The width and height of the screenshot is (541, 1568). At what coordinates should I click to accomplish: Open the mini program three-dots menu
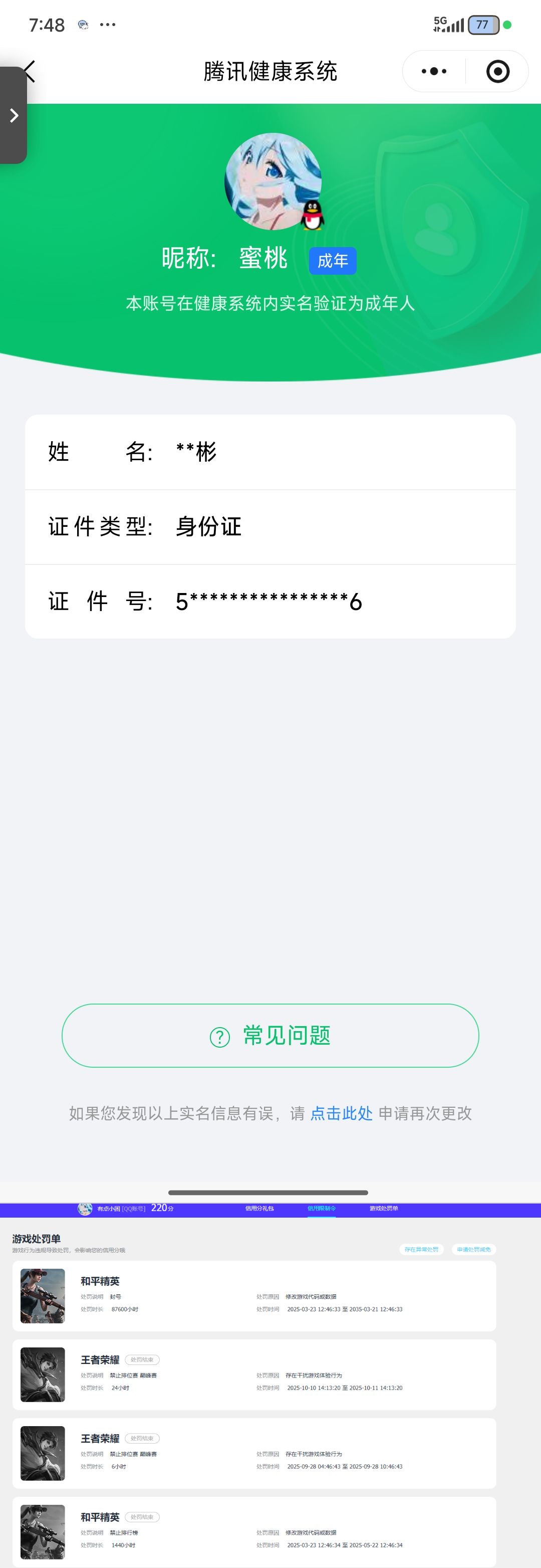coord(434,71)
